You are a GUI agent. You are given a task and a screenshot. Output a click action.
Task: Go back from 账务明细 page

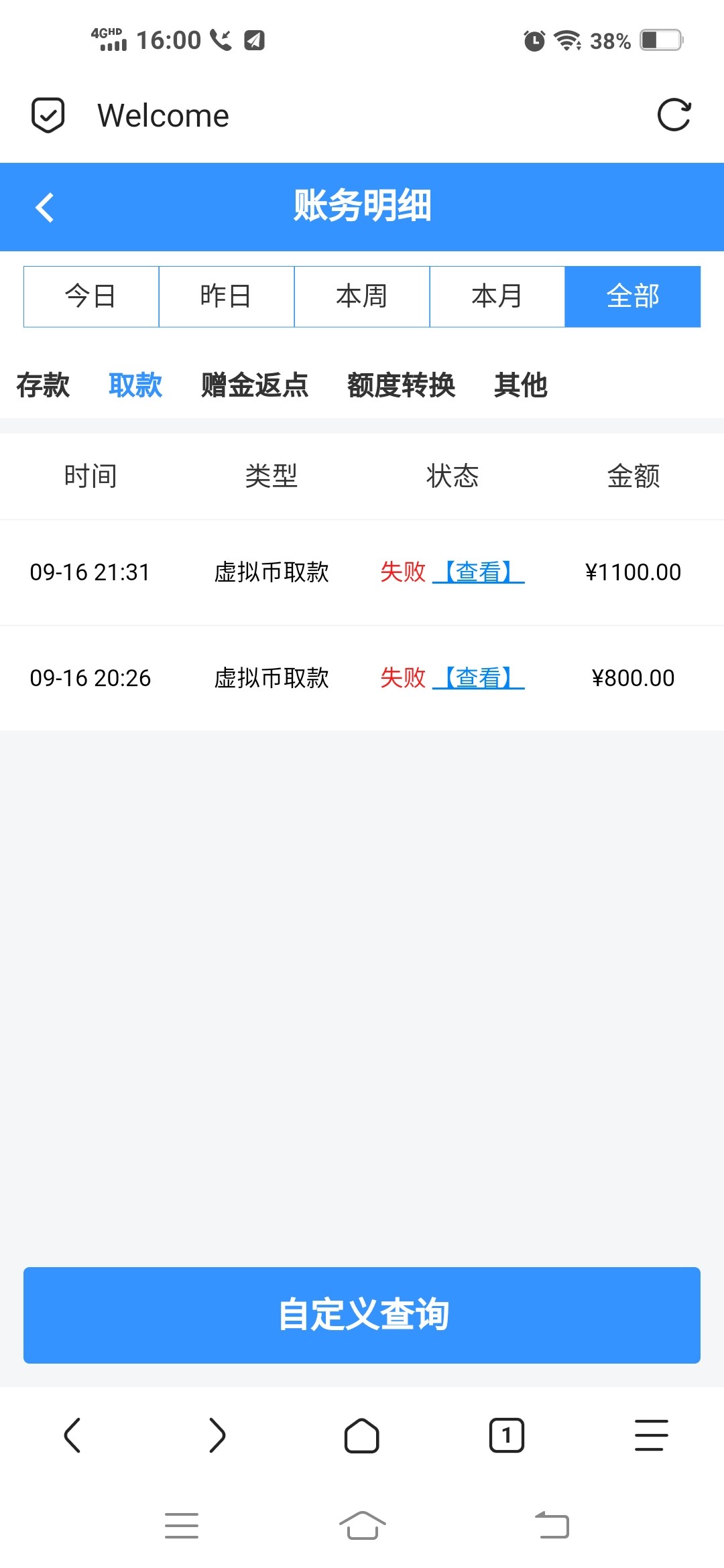tap(44, 207)
